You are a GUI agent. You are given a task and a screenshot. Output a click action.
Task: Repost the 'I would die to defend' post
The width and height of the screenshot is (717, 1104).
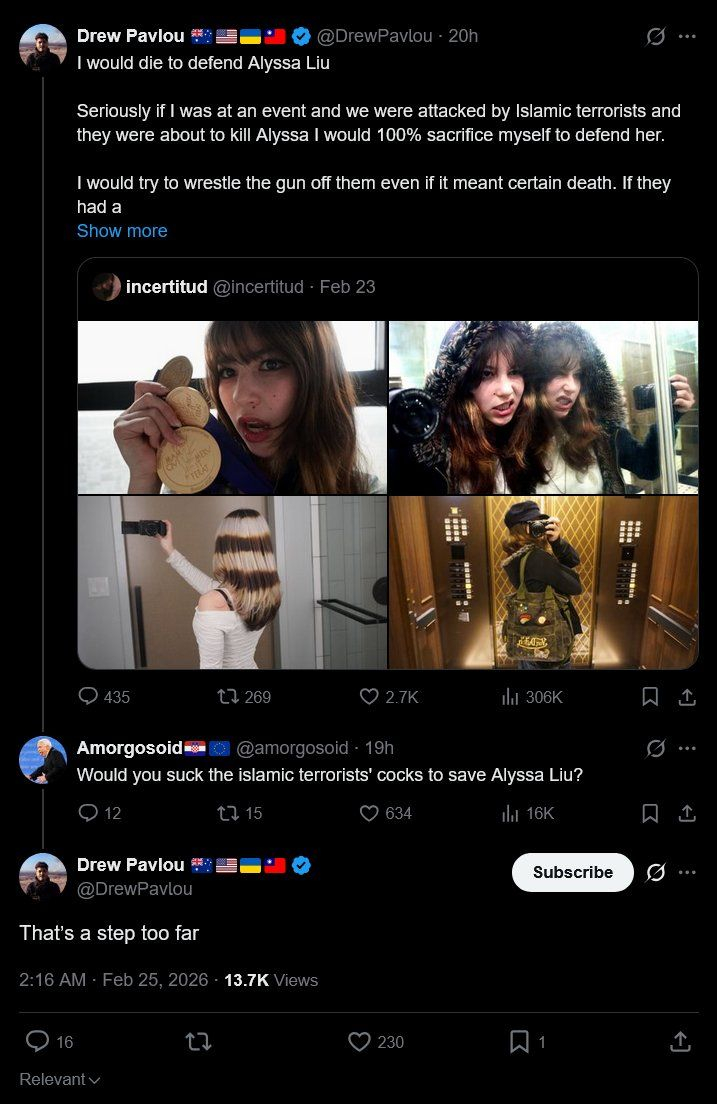point(228,697)
